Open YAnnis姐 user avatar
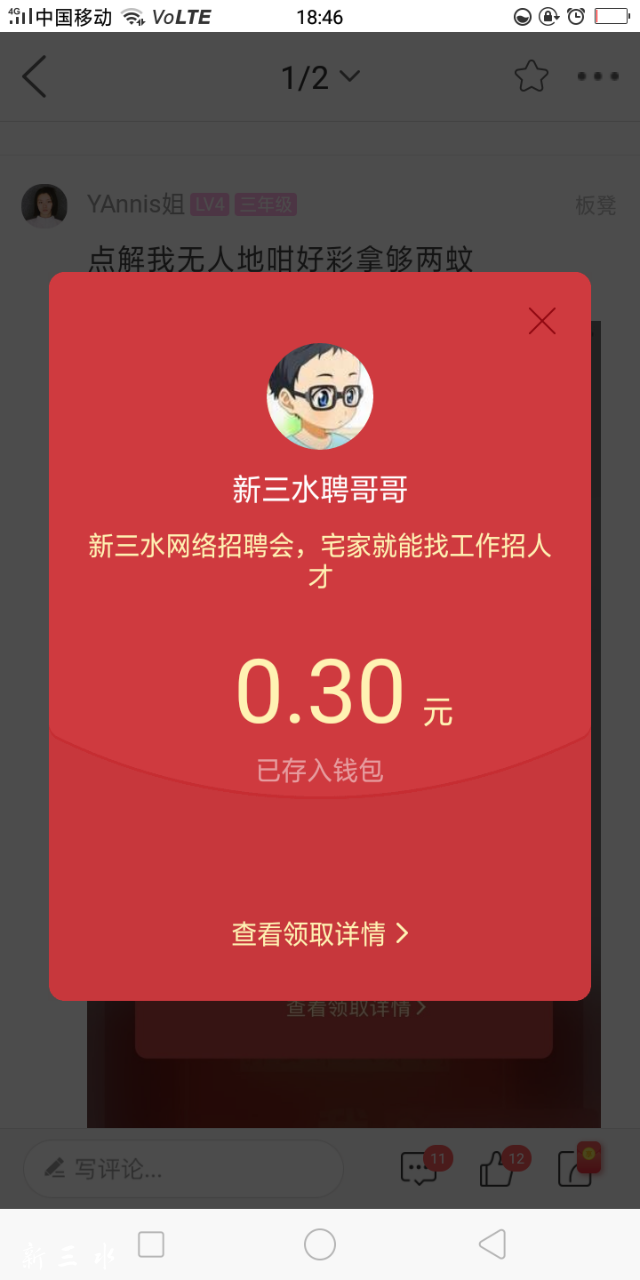This screenshot has height=1280, width=640. 45,206
